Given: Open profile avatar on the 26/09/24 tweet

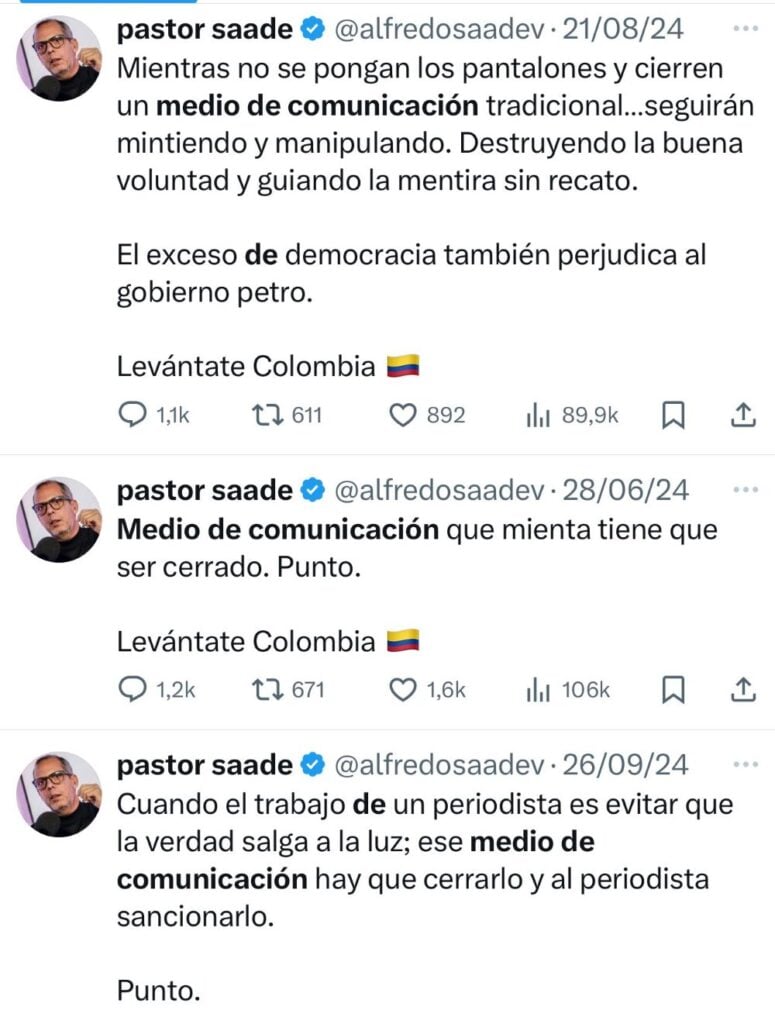Looking at the screenshot, I should [60, 793].
